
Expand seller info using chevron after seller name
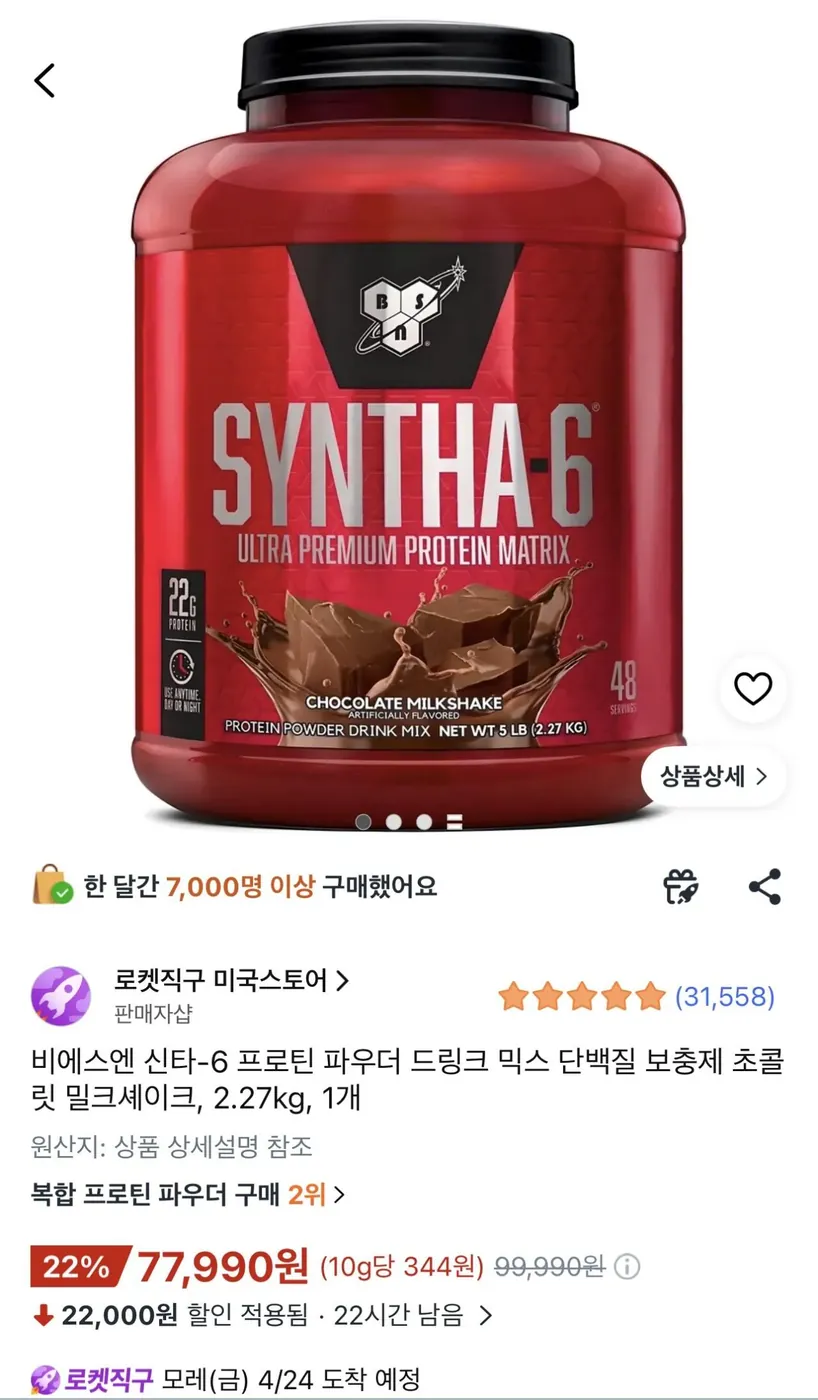tap(345, 982)
